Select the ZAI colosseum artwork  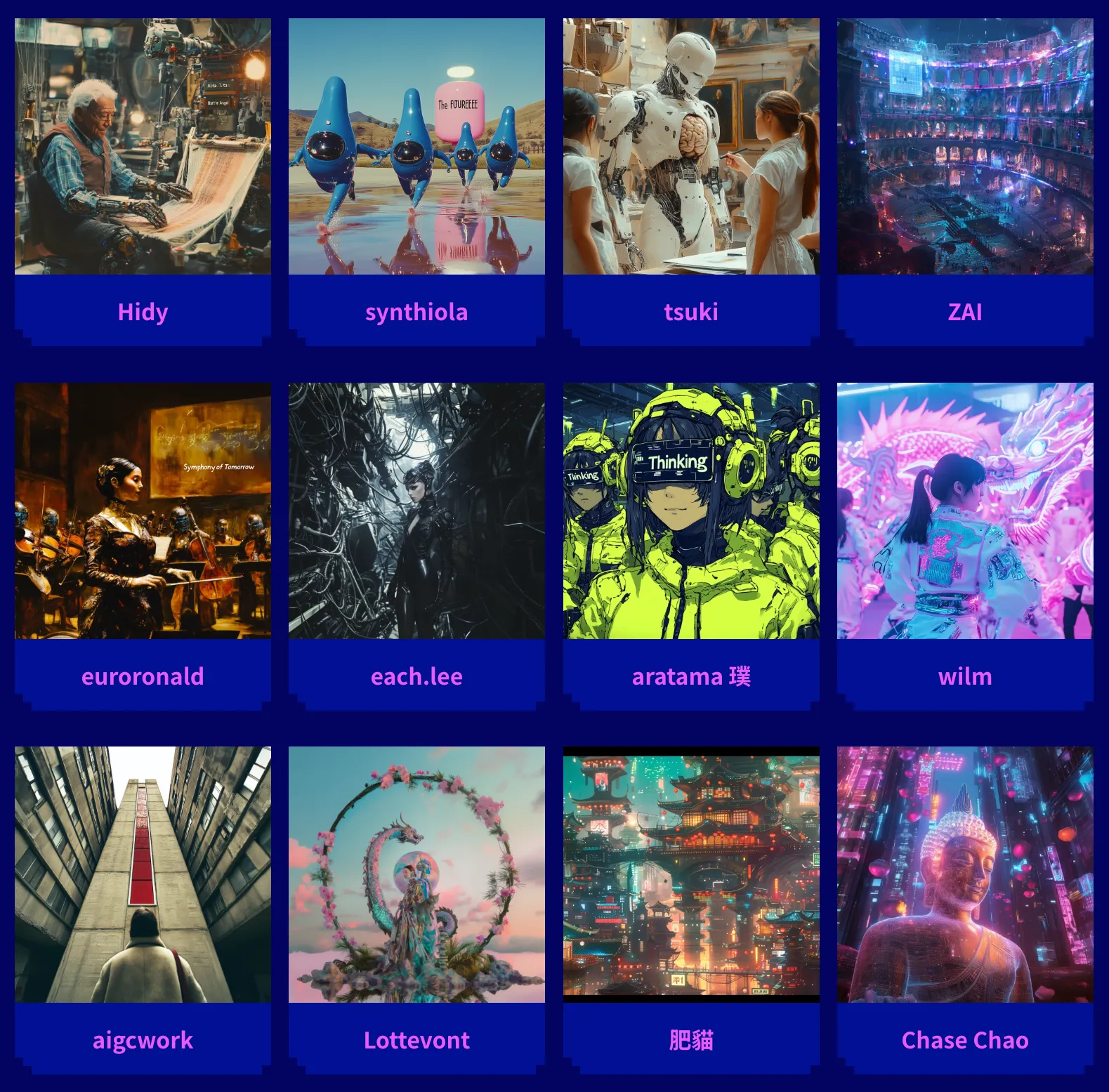(965, 147)
